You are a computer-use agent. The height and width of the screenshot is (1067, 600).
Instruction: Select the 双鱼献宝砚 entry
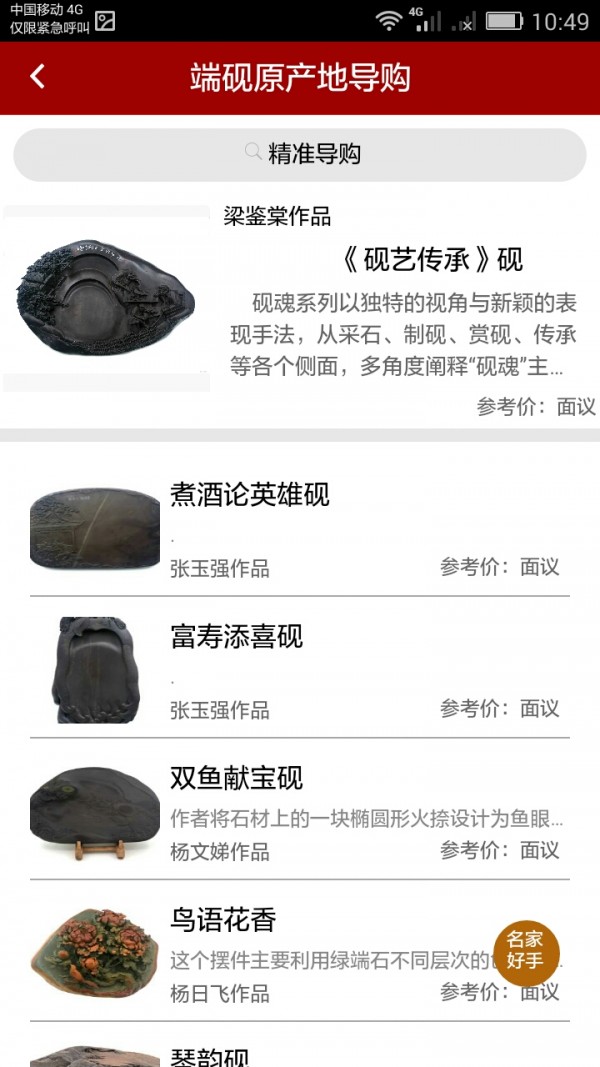(x=300, y=812)
